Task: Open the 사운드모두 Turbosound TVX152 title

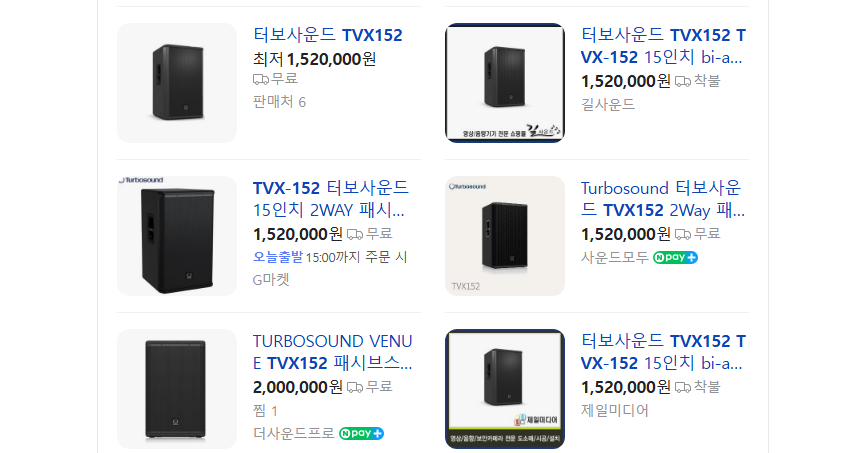Action: click(x=662, y=199)
